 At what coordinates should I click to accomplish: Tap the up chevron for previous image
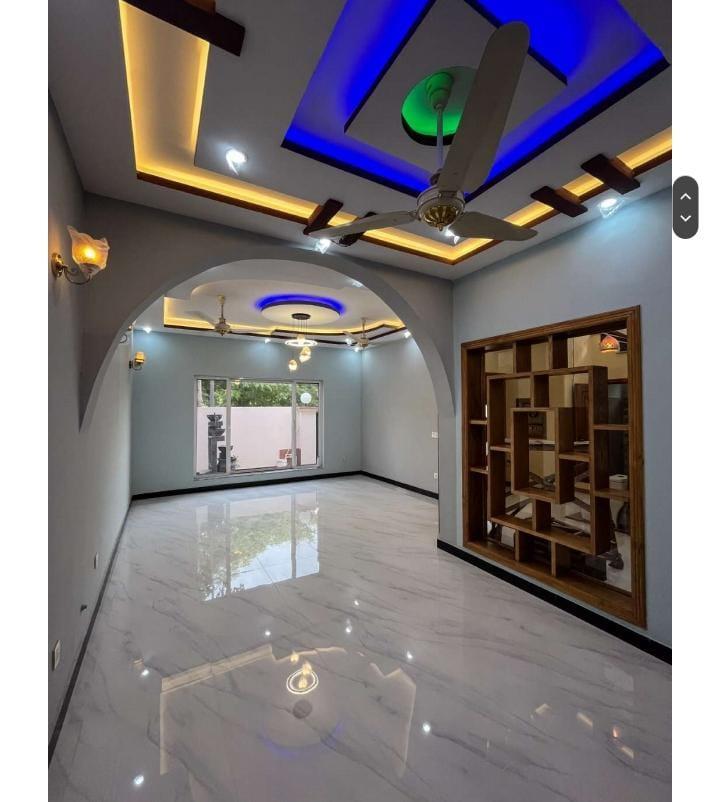coord(685,196)
